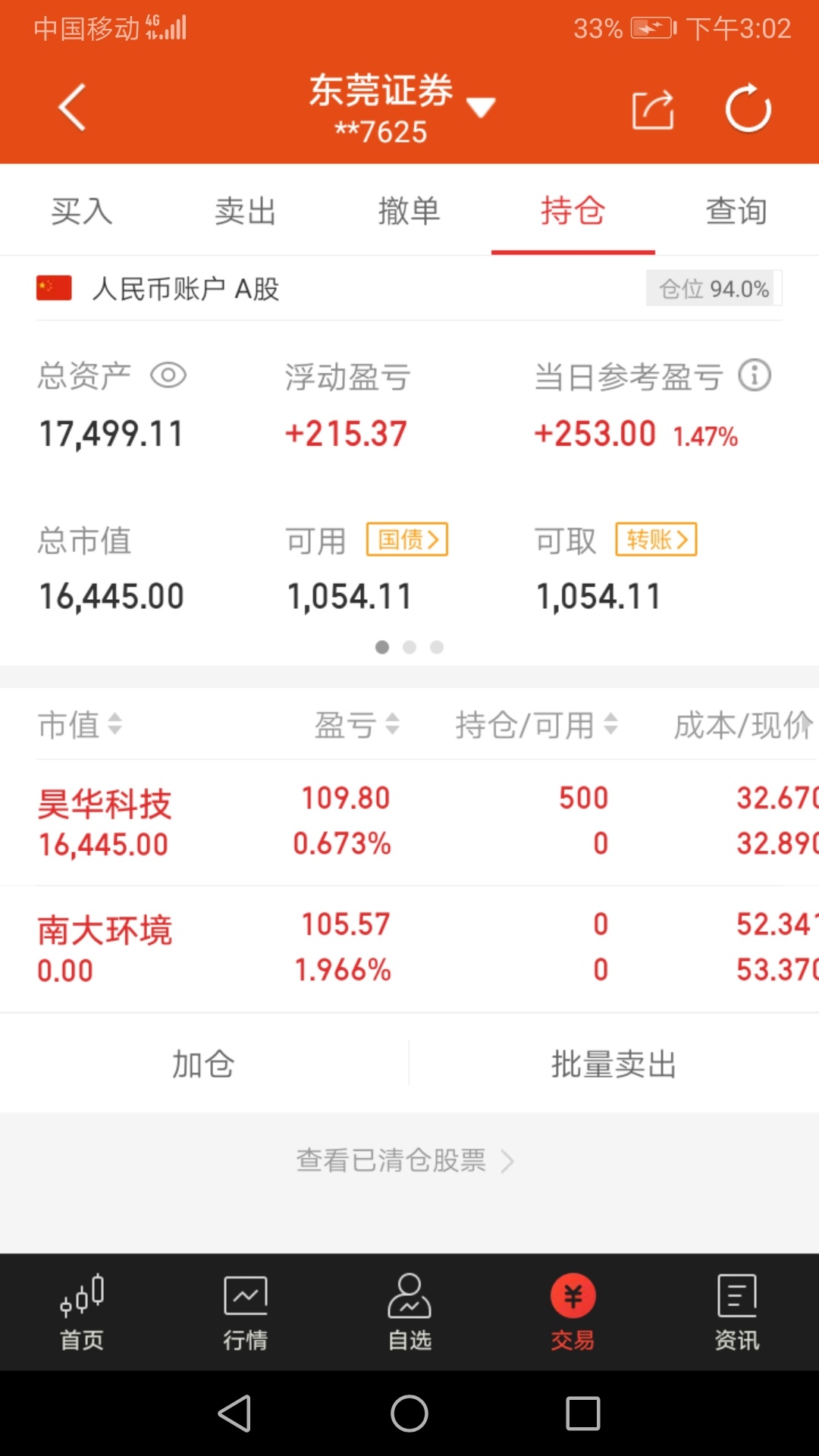Tap the 加仓 button
The height and width of the screenshot is (1456, 819).
coord(203,1064)
